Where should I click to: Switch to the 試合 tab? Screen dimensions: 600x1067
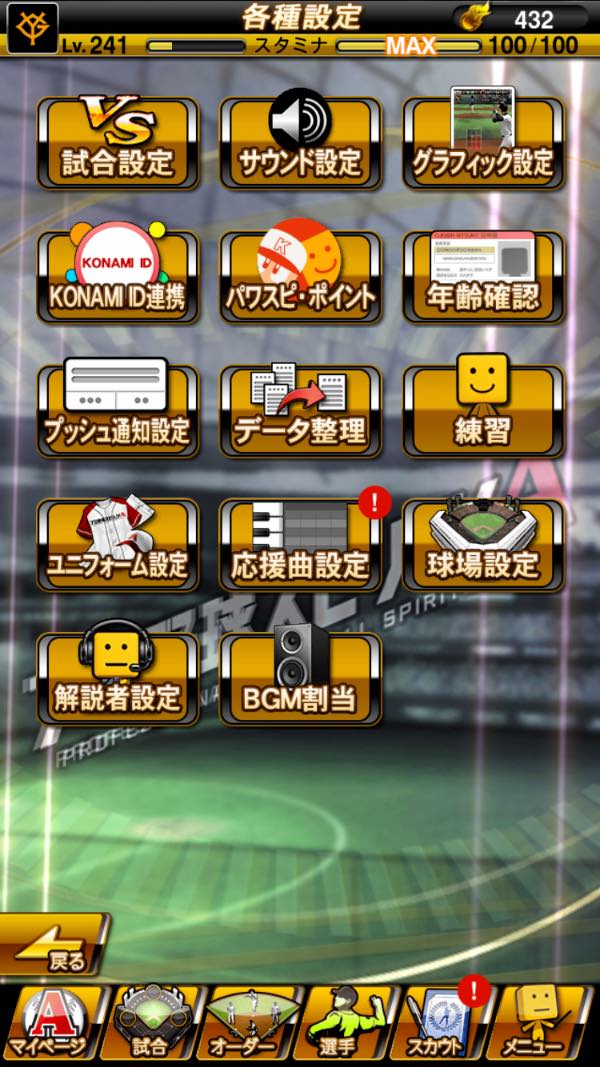(150, 1025)
